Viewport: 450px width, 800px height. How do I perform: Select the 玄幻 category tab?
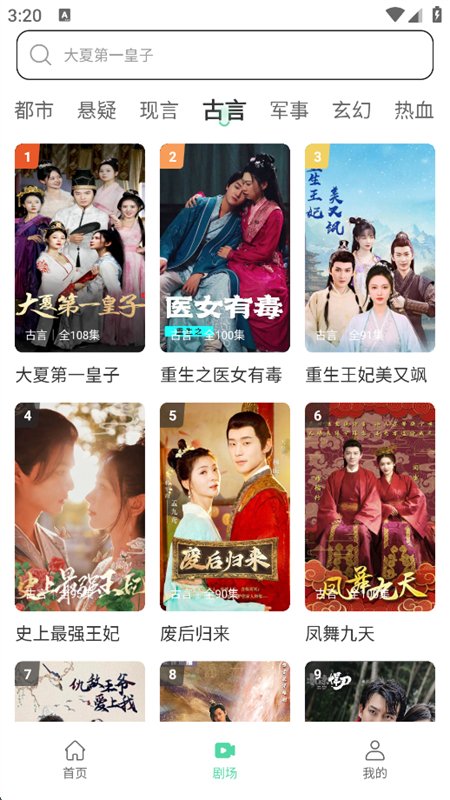[352, 110]
